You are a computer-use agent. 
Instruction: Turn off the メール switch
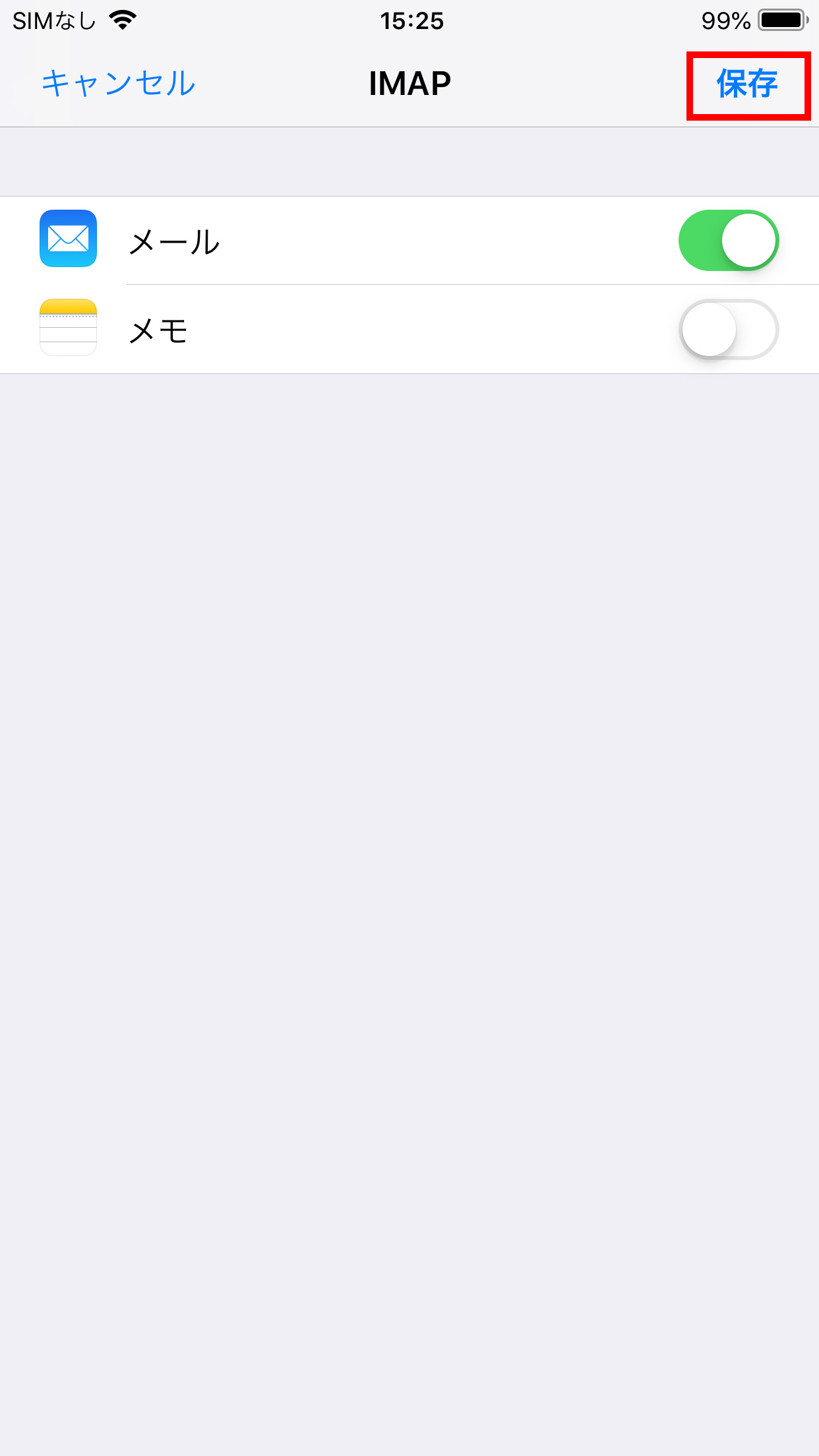pyautogui.click(x=729, y=241)
